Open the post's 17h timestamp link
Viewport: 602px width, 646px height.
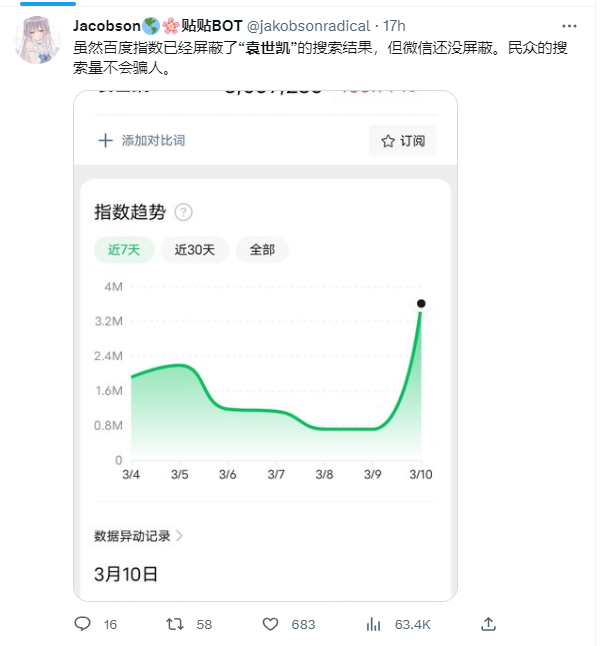point(395,26)
